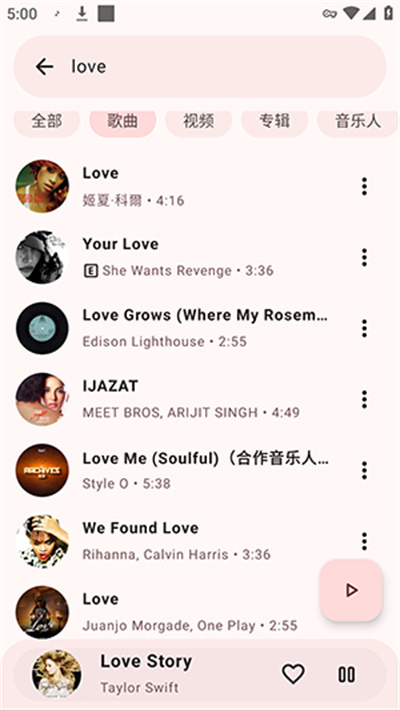Go back using the search bar arrow
The height and width of the screenshot is (710, 400).
(x=44, y=67)
